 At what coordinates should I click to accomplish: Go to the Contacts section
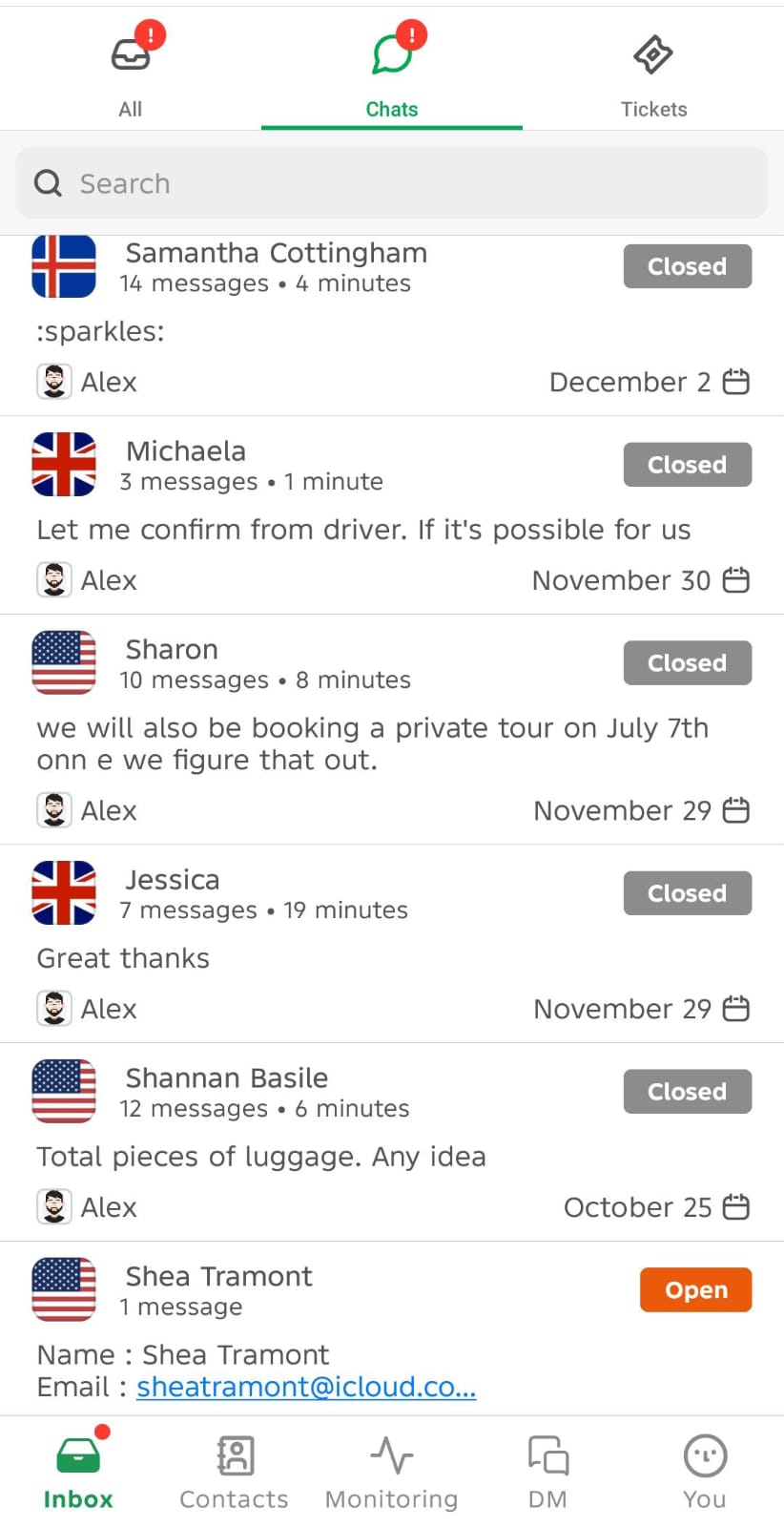[235, 1474]
